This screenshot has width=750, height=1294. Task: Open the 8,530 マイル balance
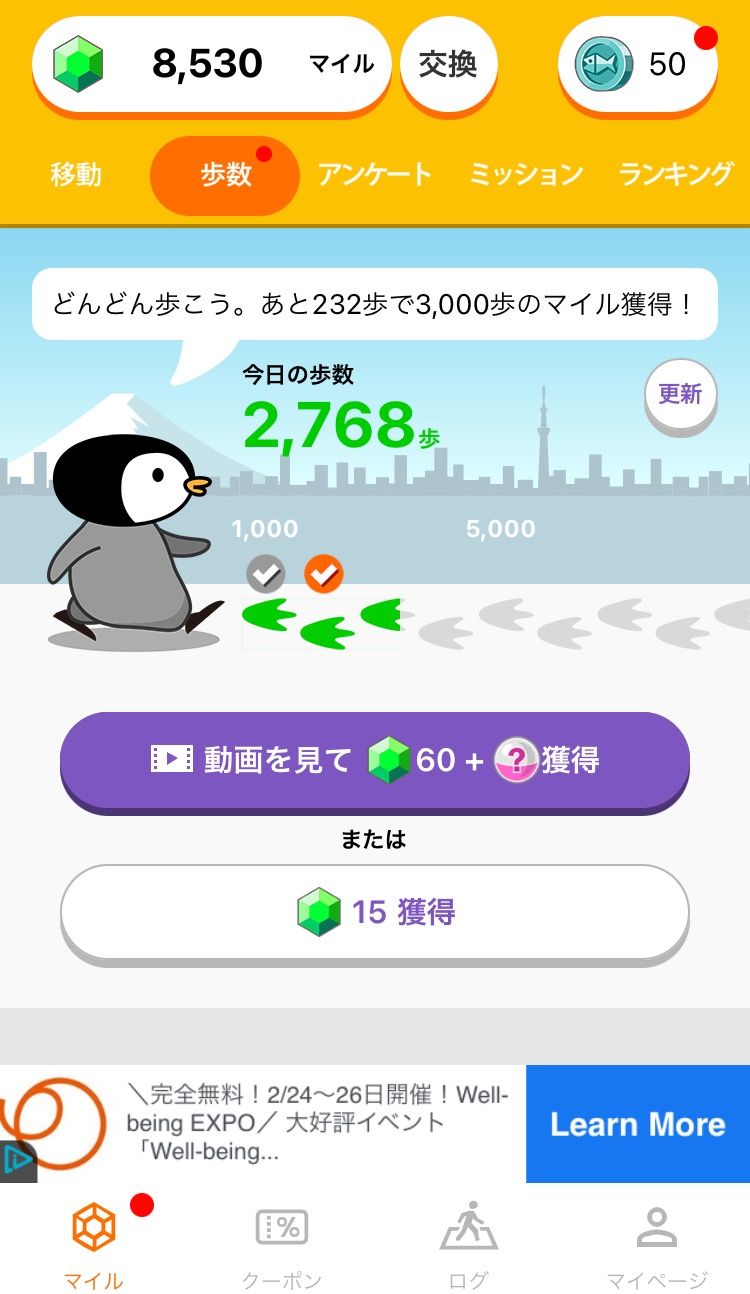pos(212,65)
